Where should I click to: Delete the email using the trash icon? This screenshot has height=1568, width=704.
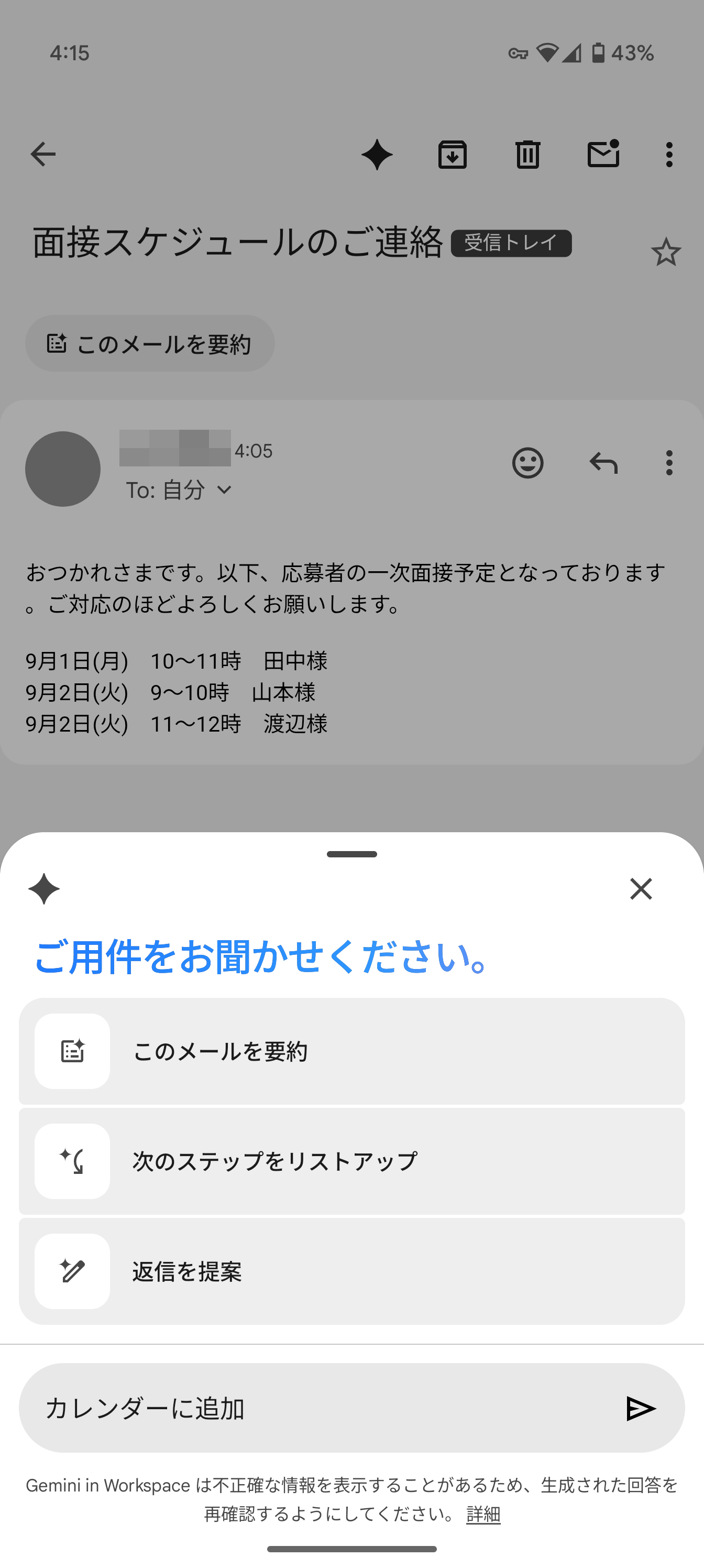click(x=527, y=154)
